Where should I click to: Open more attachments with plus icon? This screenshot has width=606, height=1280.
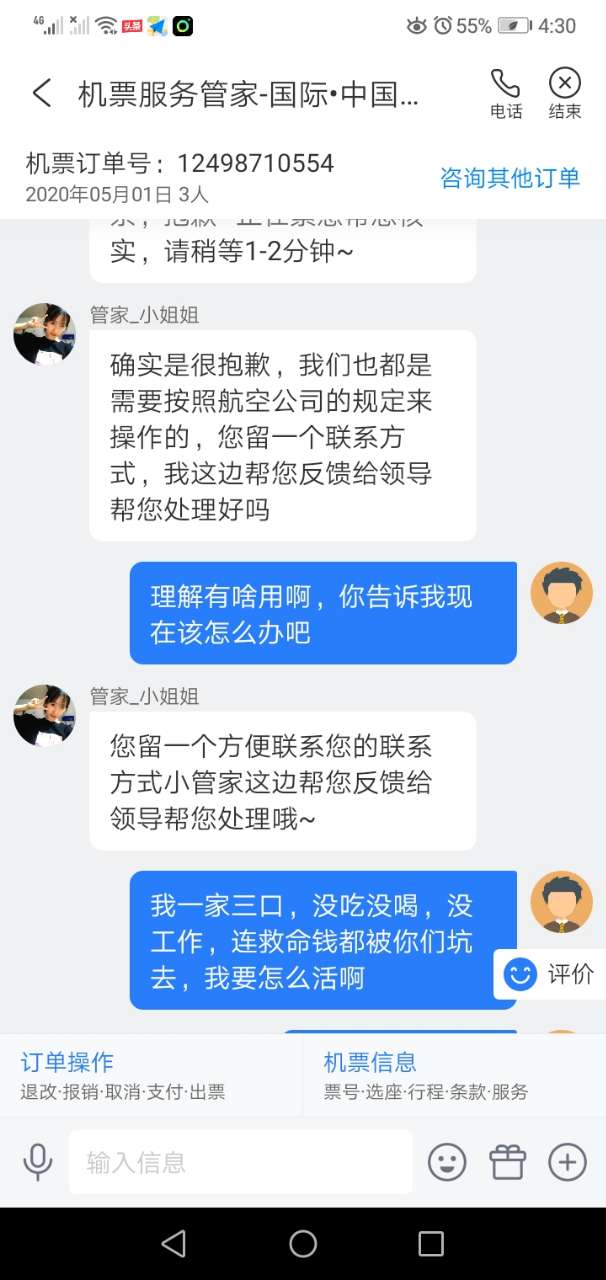click(567, 1162)
